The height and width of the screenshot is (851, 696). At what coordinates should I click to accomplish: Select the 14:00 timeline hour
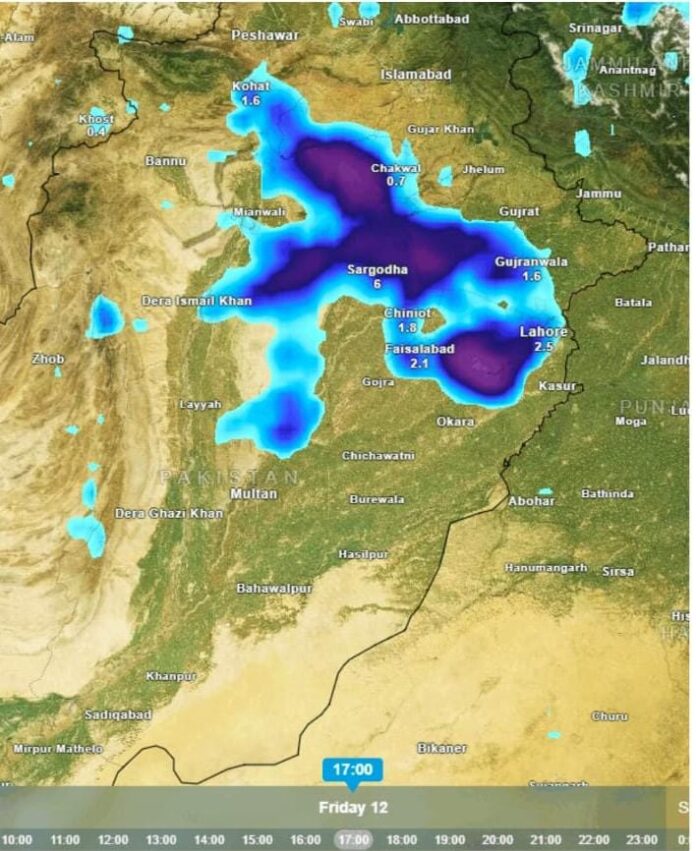tap(208, 840)
